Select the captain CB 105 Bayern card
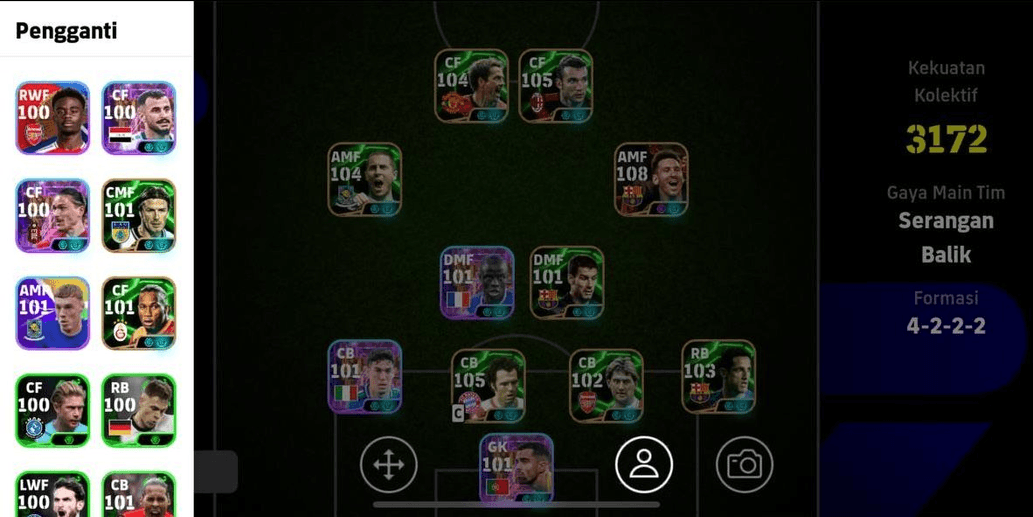1033x517 pixels. point(488,386)
